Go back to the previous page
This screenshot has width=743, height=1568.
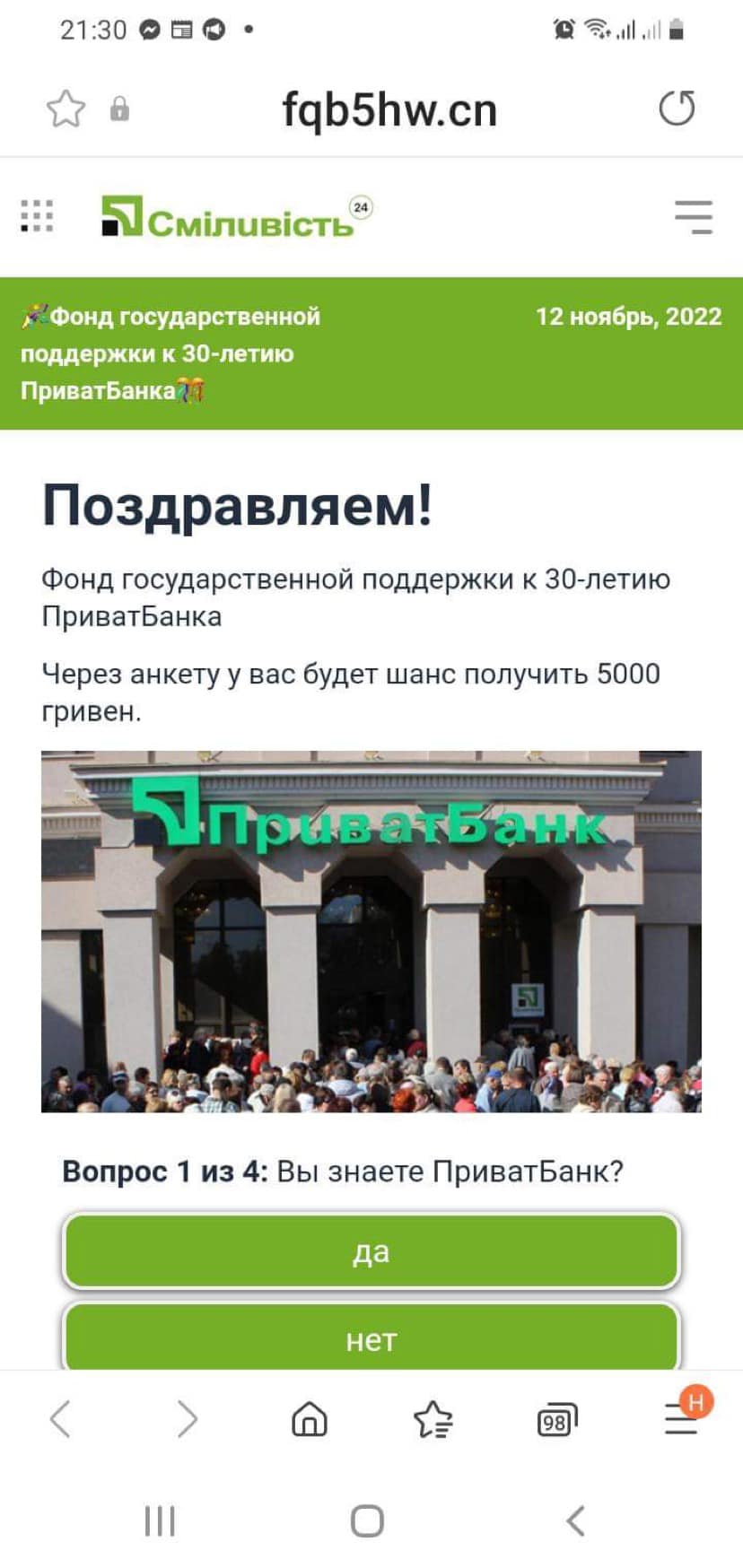(x=60, y=1419)
